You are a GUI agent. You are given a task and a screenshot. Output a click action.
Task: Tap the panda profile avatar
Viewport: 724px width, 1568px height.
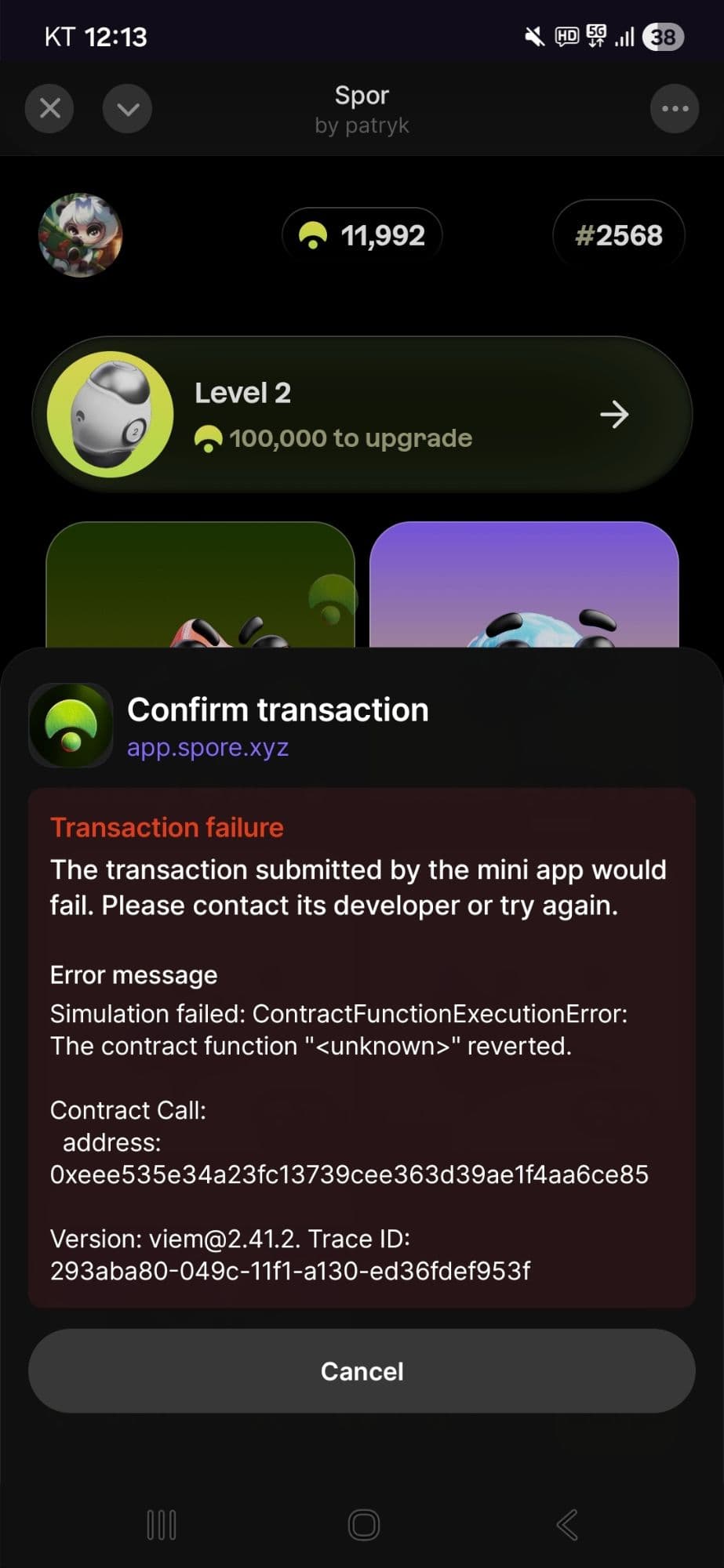[x=80, y=234]
